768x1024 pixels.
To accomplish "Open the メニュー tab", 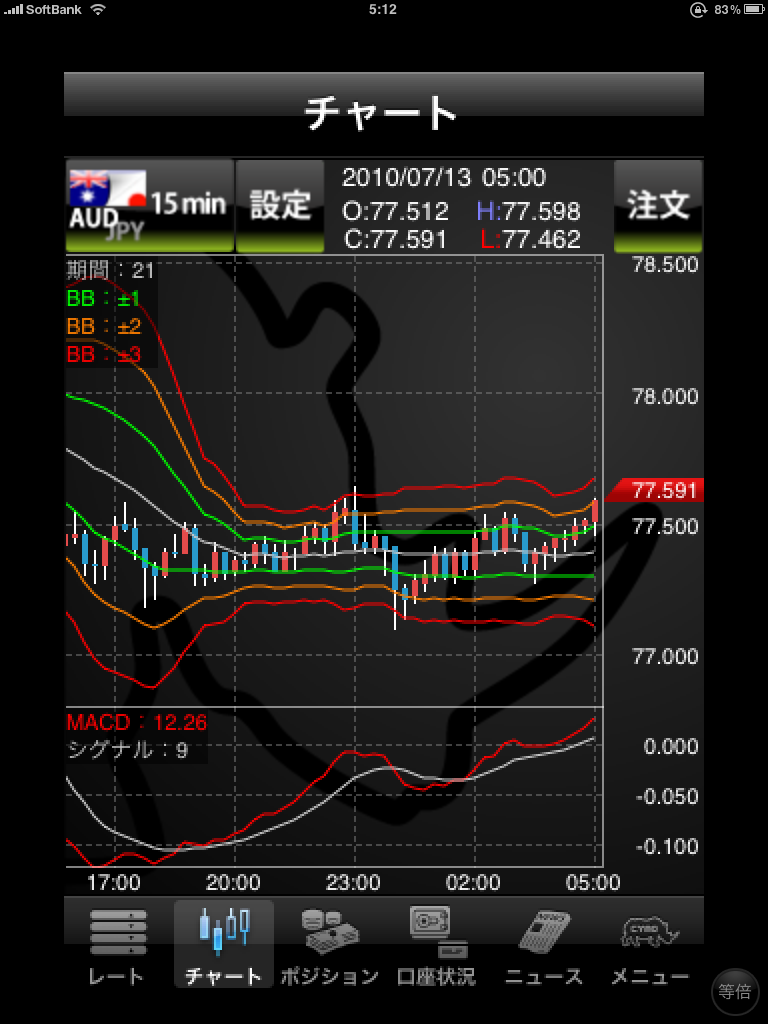I will click(x=649, y=945).
